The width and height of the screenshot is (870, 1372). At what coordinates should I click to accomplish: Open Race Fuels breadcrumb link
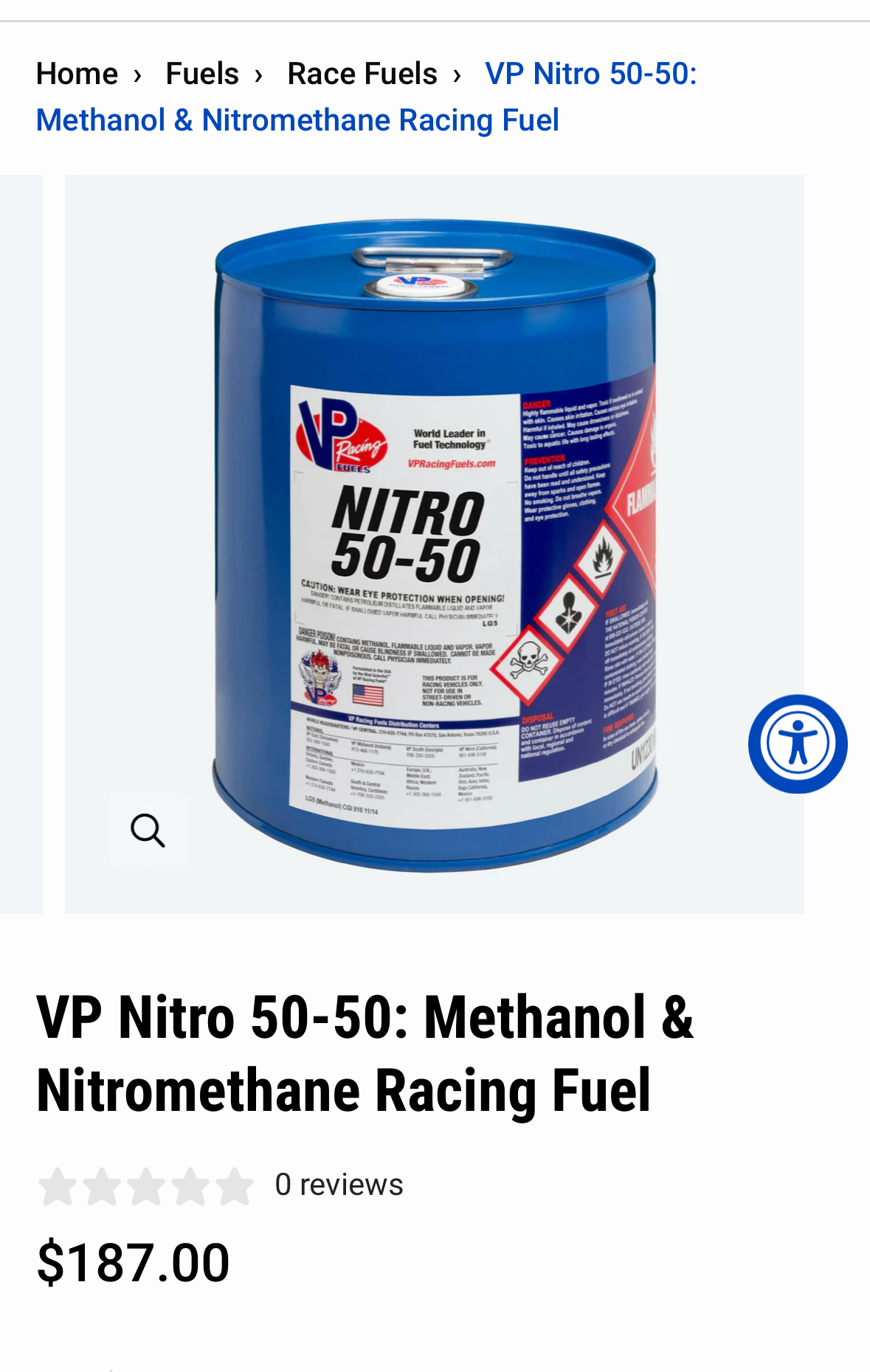(362, 74)
